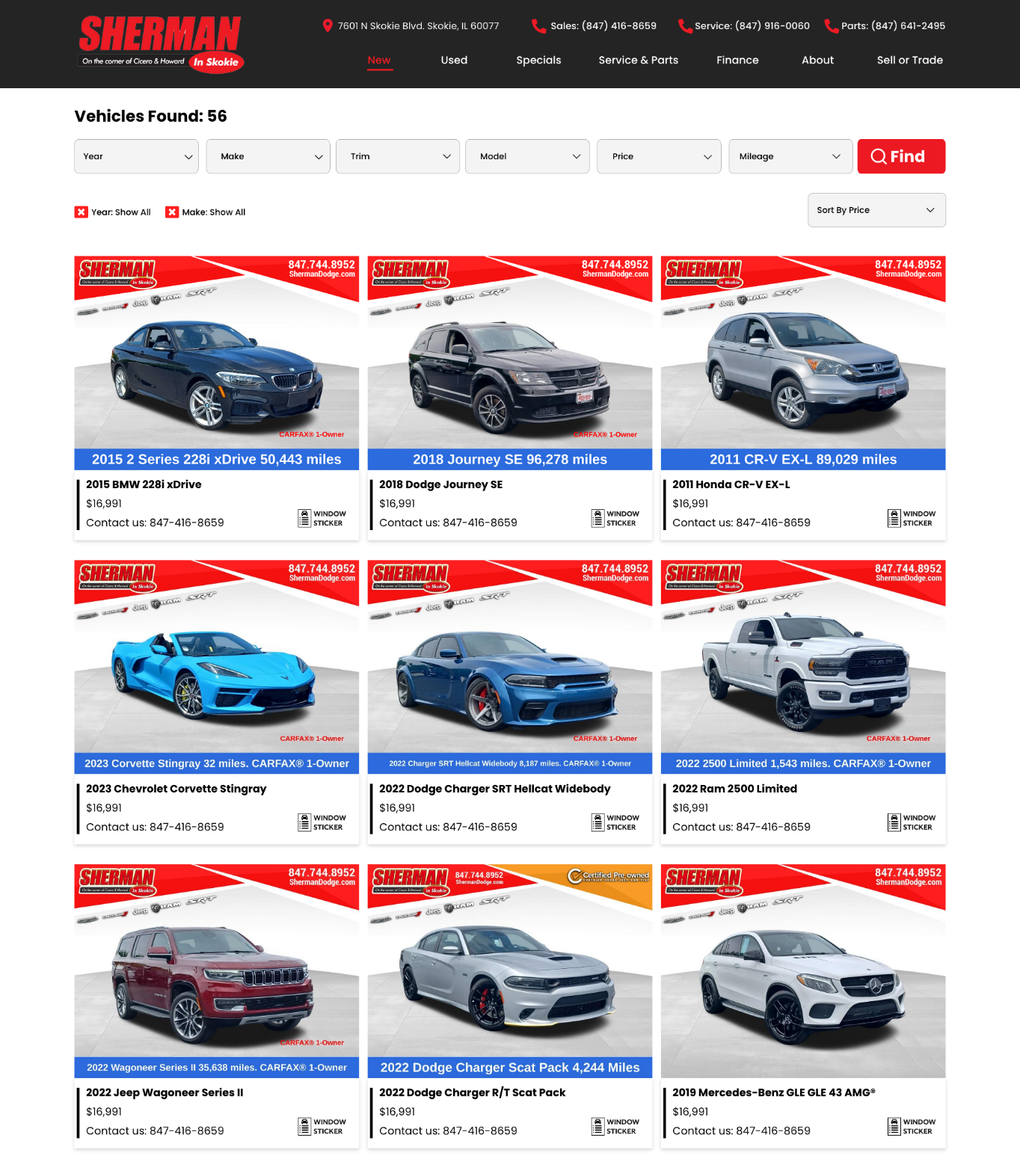The width and height of the screenshot is (1020, 1176).
Task: Expand the Model dropdown filter
Action: [527, 156]
